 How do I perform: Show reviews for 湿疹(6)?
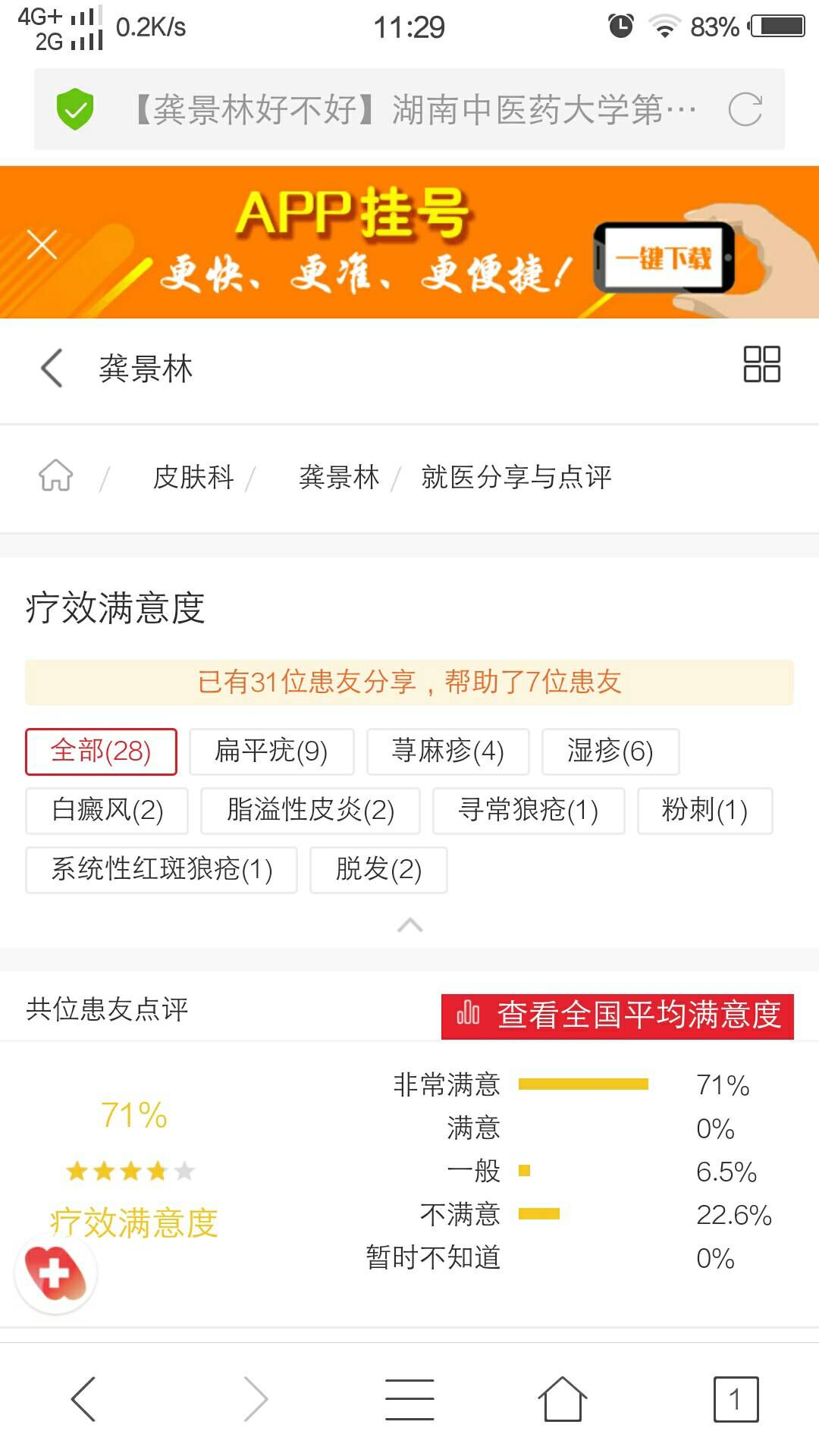pyautogui.click(x=610, y=752)
